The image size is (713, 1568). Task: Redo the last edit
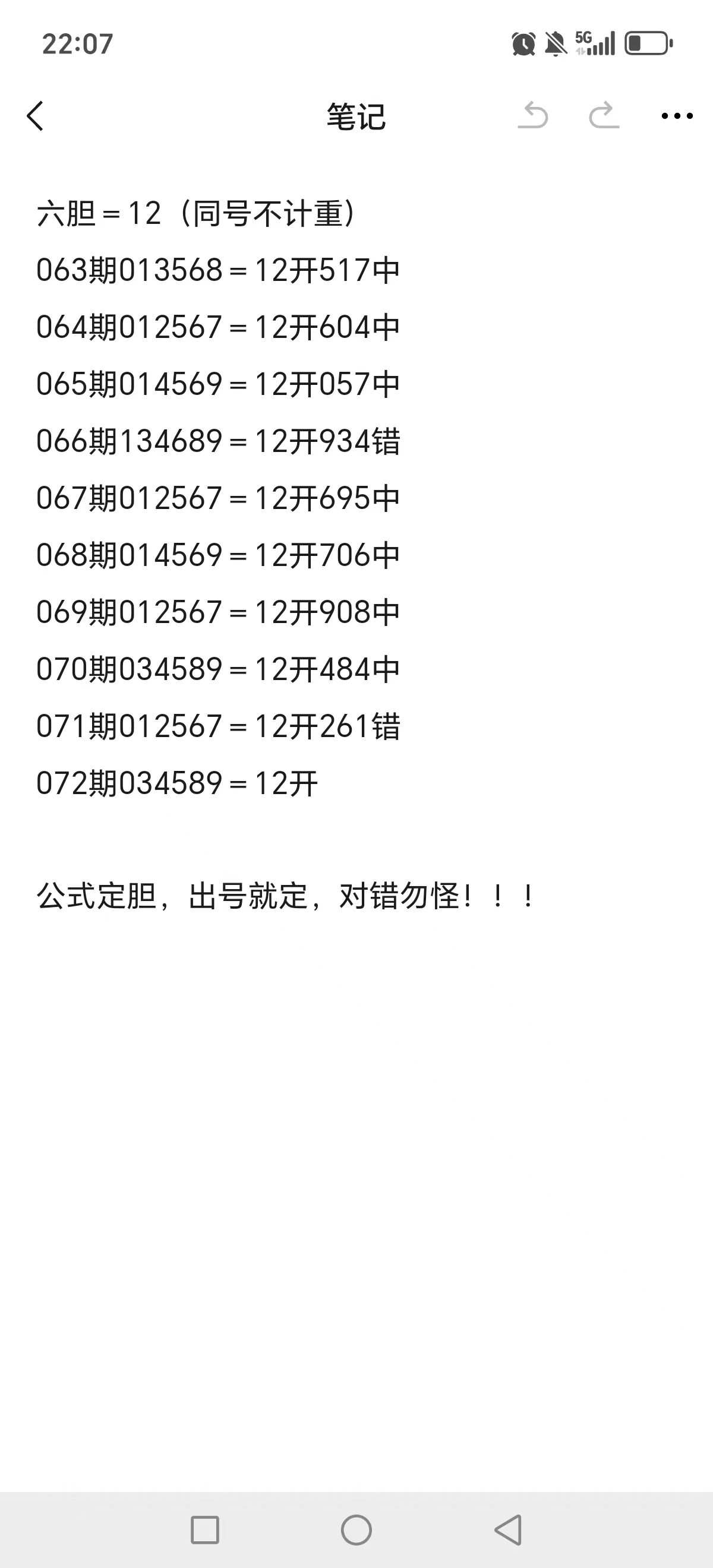coord(603,117)
